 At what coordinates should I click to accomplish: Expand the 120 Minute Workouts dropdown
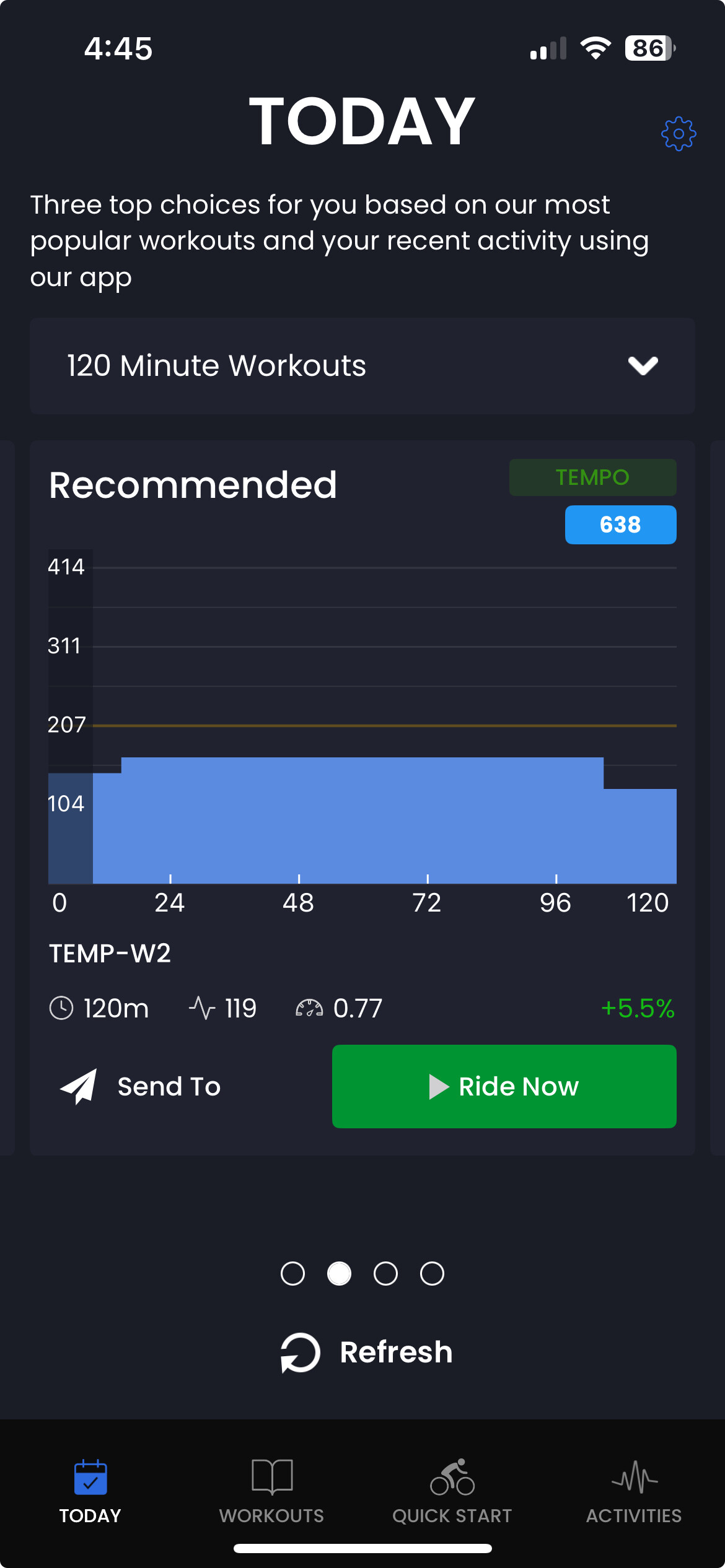click(362, 366)
